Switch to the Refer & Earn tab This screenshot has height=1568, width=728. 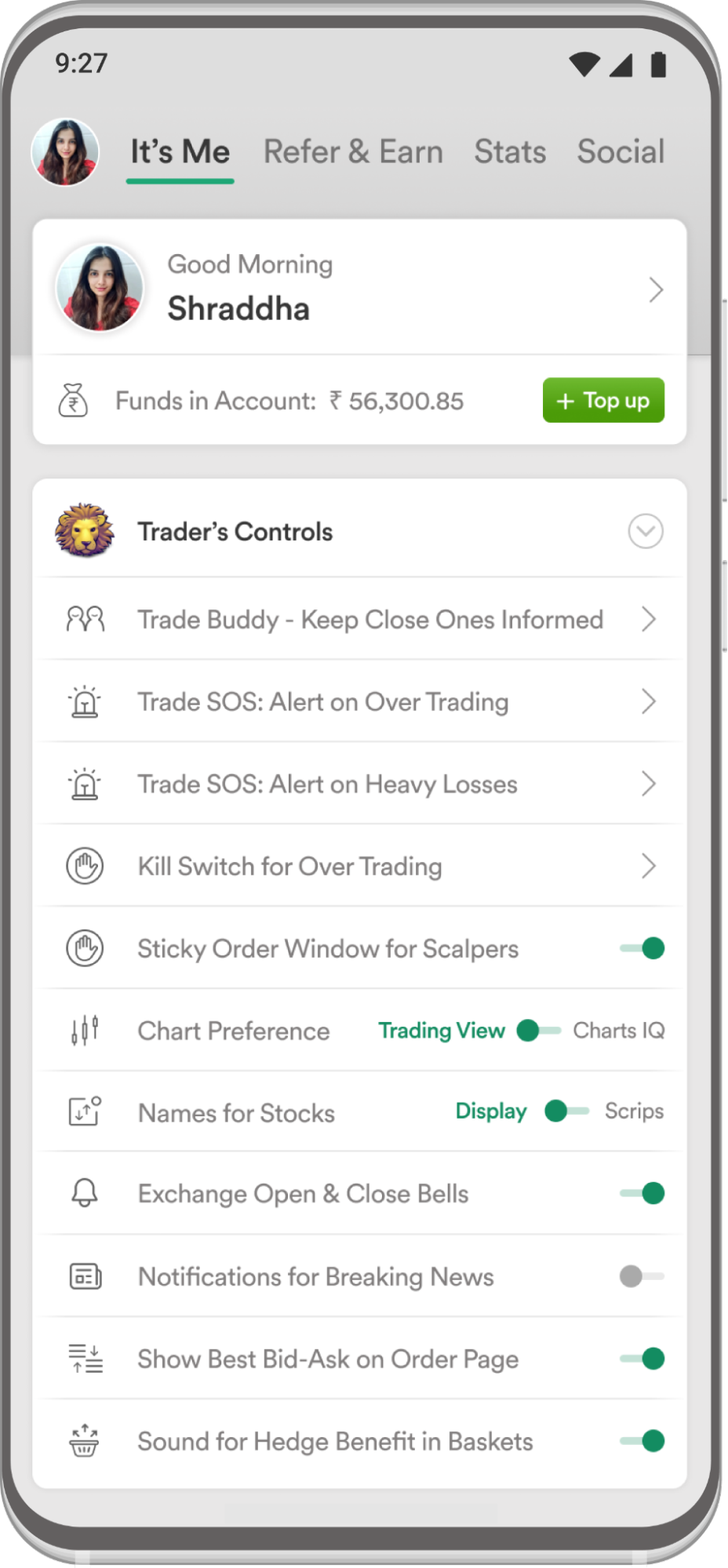pos(353,152)
